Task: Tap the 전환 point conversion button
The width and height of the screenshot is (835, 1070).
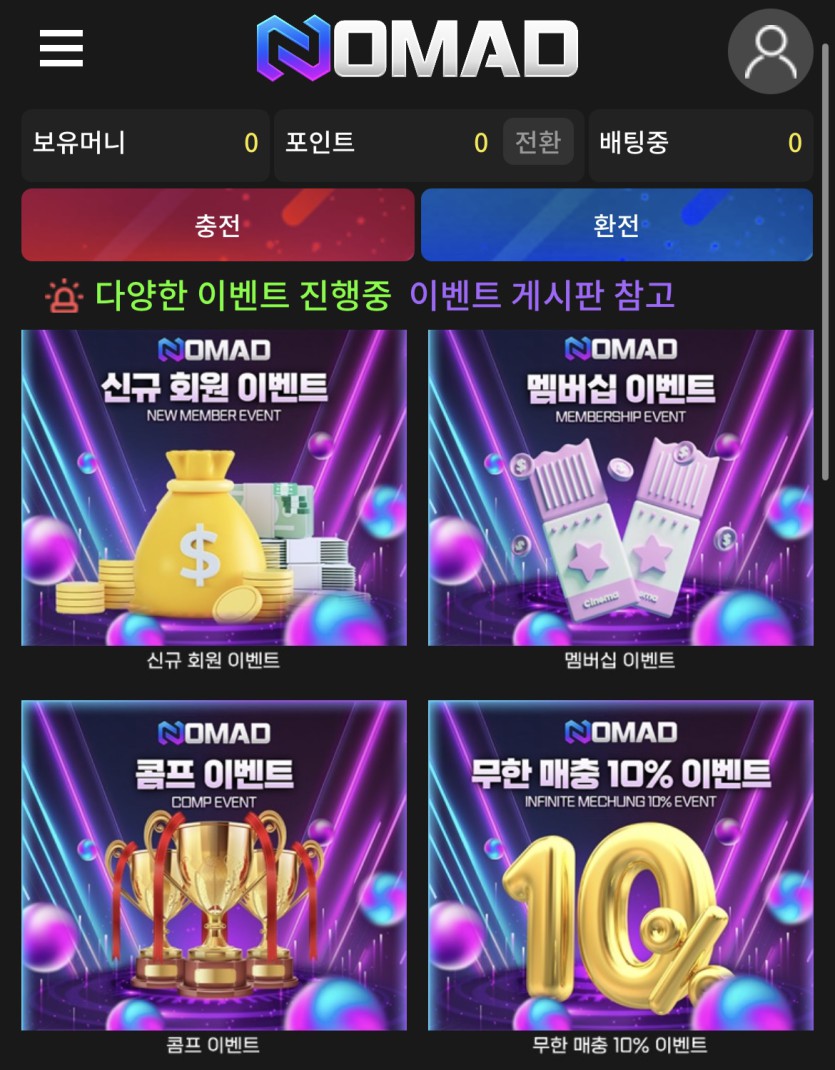Action: point(538,142)
